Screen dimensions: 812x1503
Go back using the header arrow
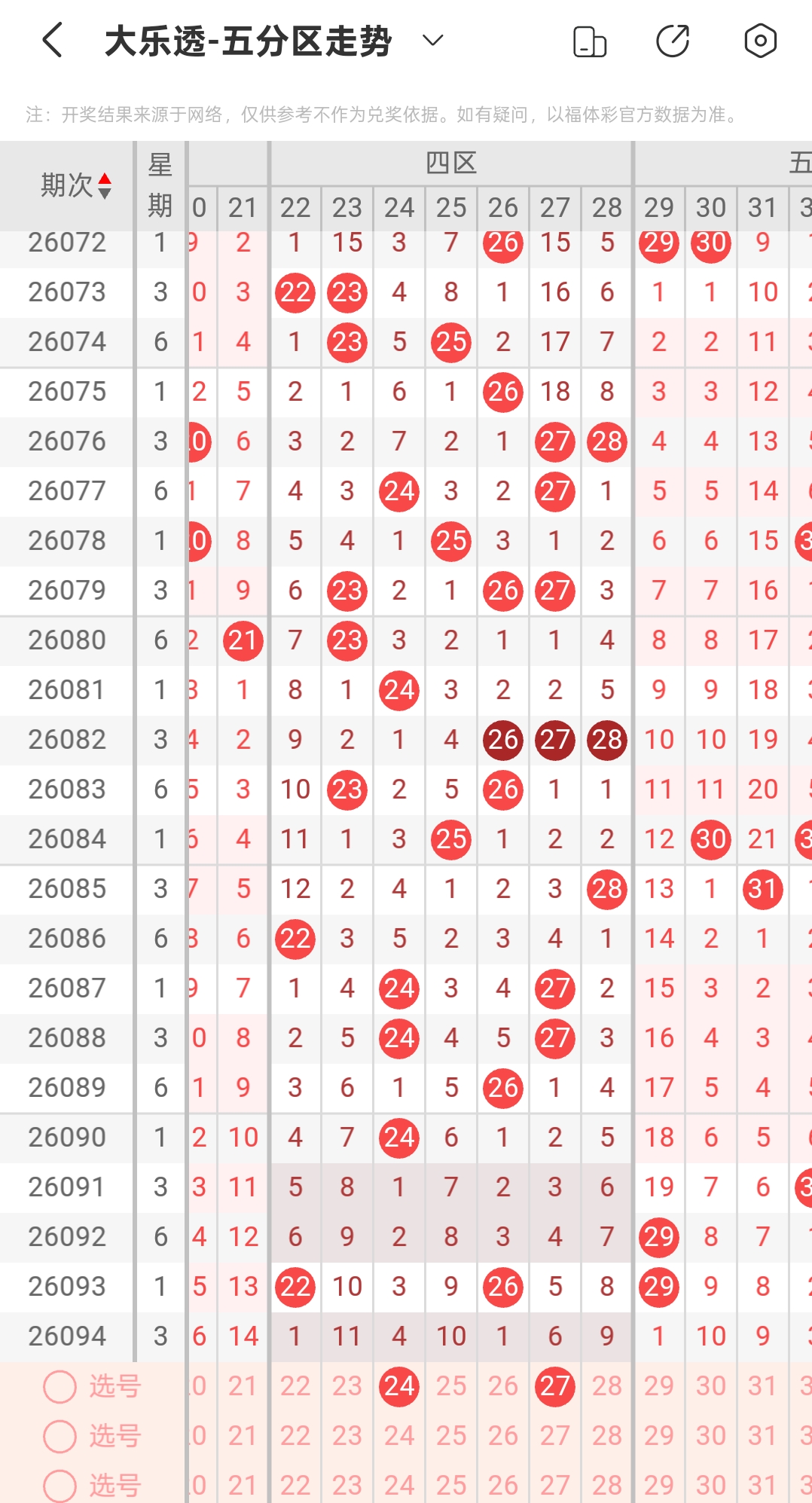(x=52, y=41)
